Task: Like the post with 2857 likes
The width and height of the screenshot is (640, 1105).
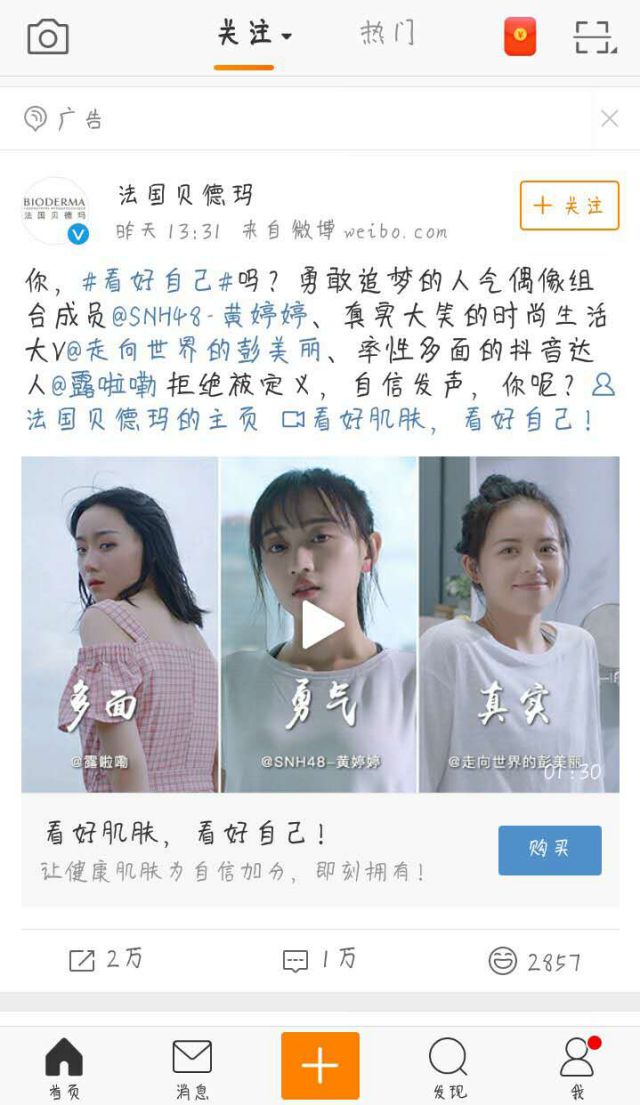Action: 534,961
